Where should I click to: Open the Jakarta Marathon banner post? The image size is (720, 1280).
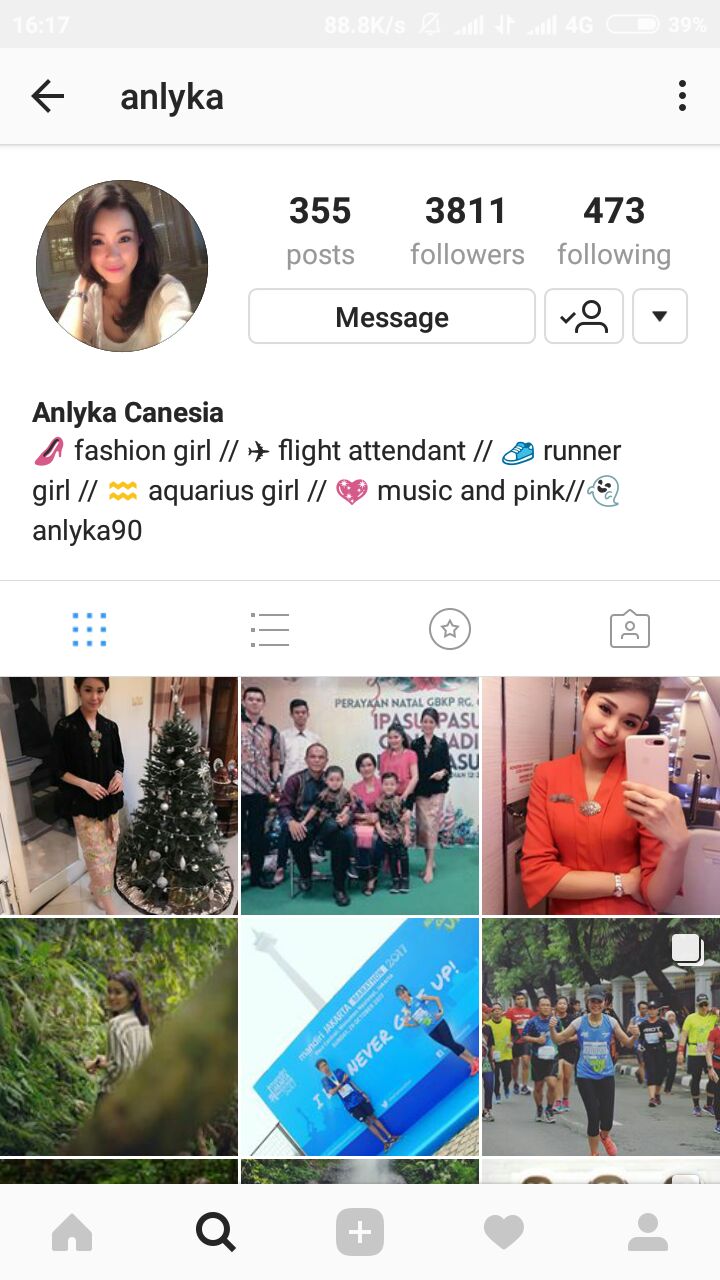click(x=360, y=1037)
